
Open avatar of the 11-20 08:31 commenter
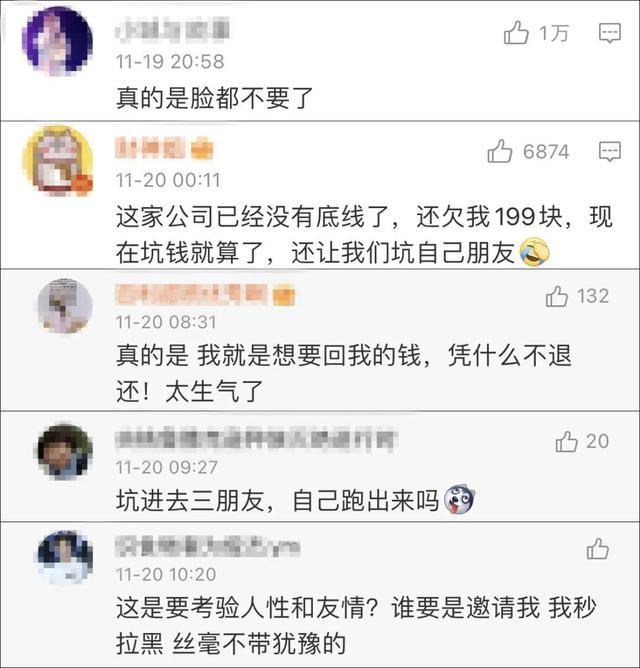pos(65,305)
